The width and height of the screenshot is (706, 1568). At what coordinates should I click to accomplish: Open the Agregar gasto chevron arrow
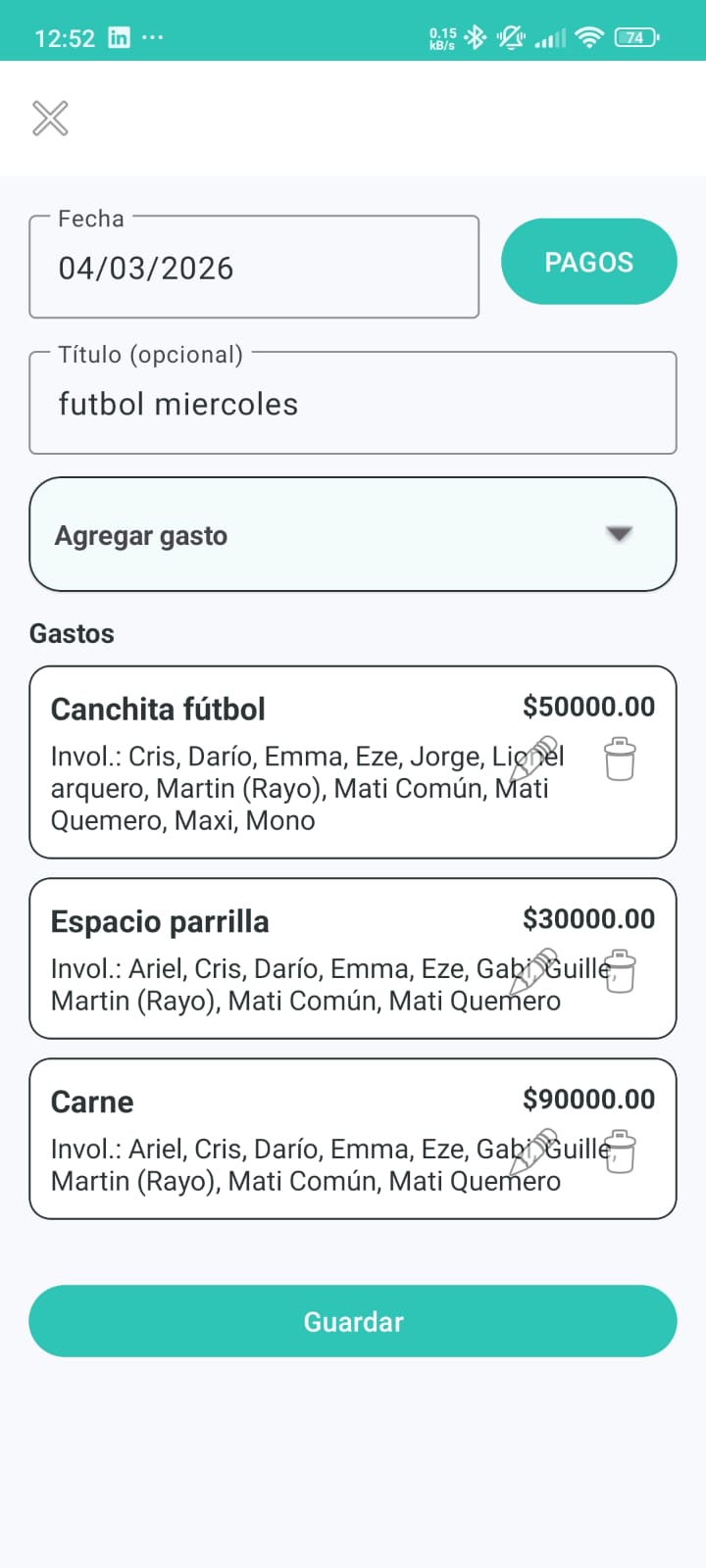pos(618,535)
